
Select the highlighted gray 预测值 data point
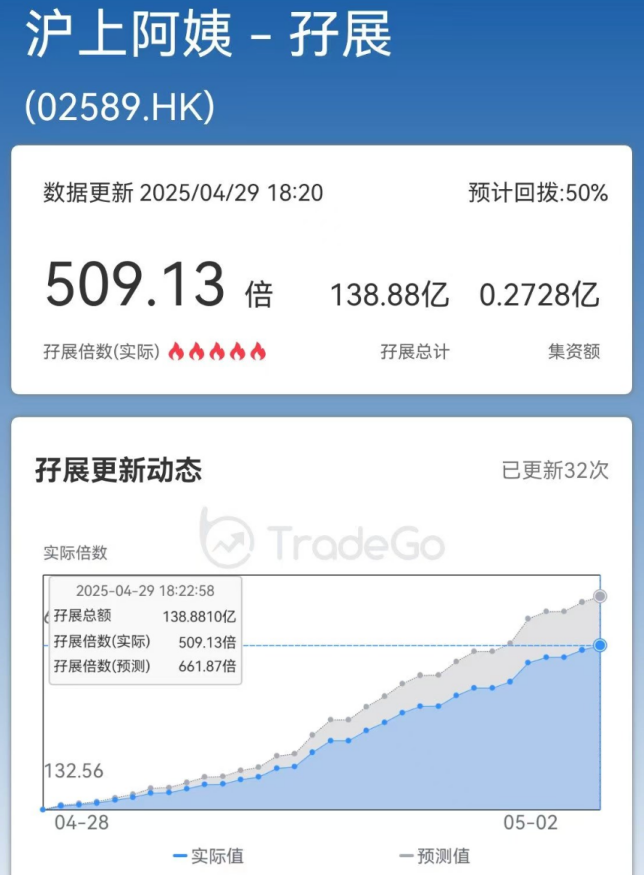pos(599,596)
